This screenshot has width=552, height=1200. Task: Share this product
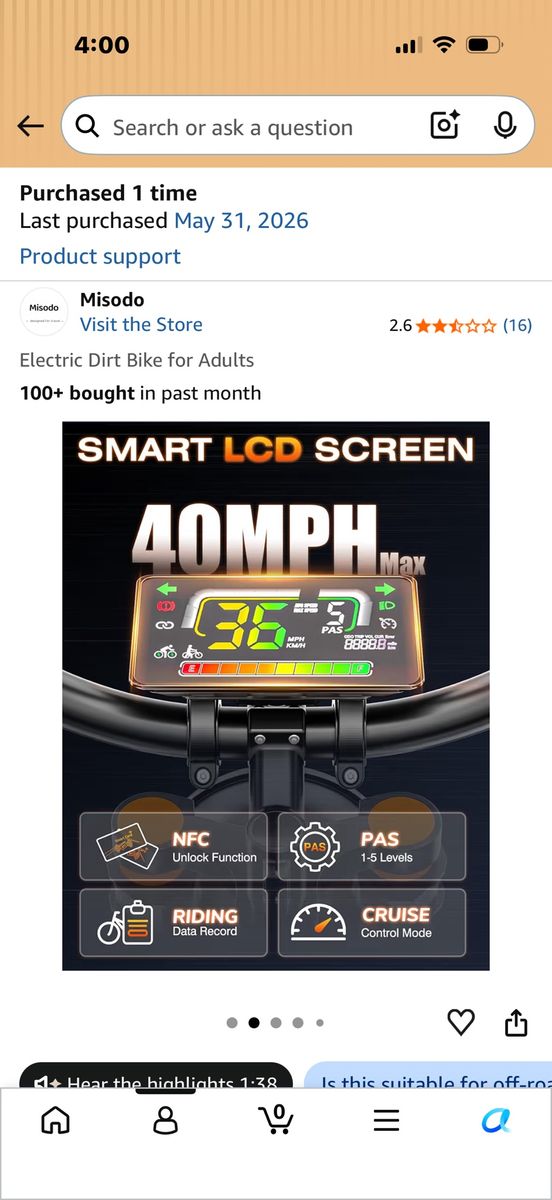click(x=516, y=1022)
